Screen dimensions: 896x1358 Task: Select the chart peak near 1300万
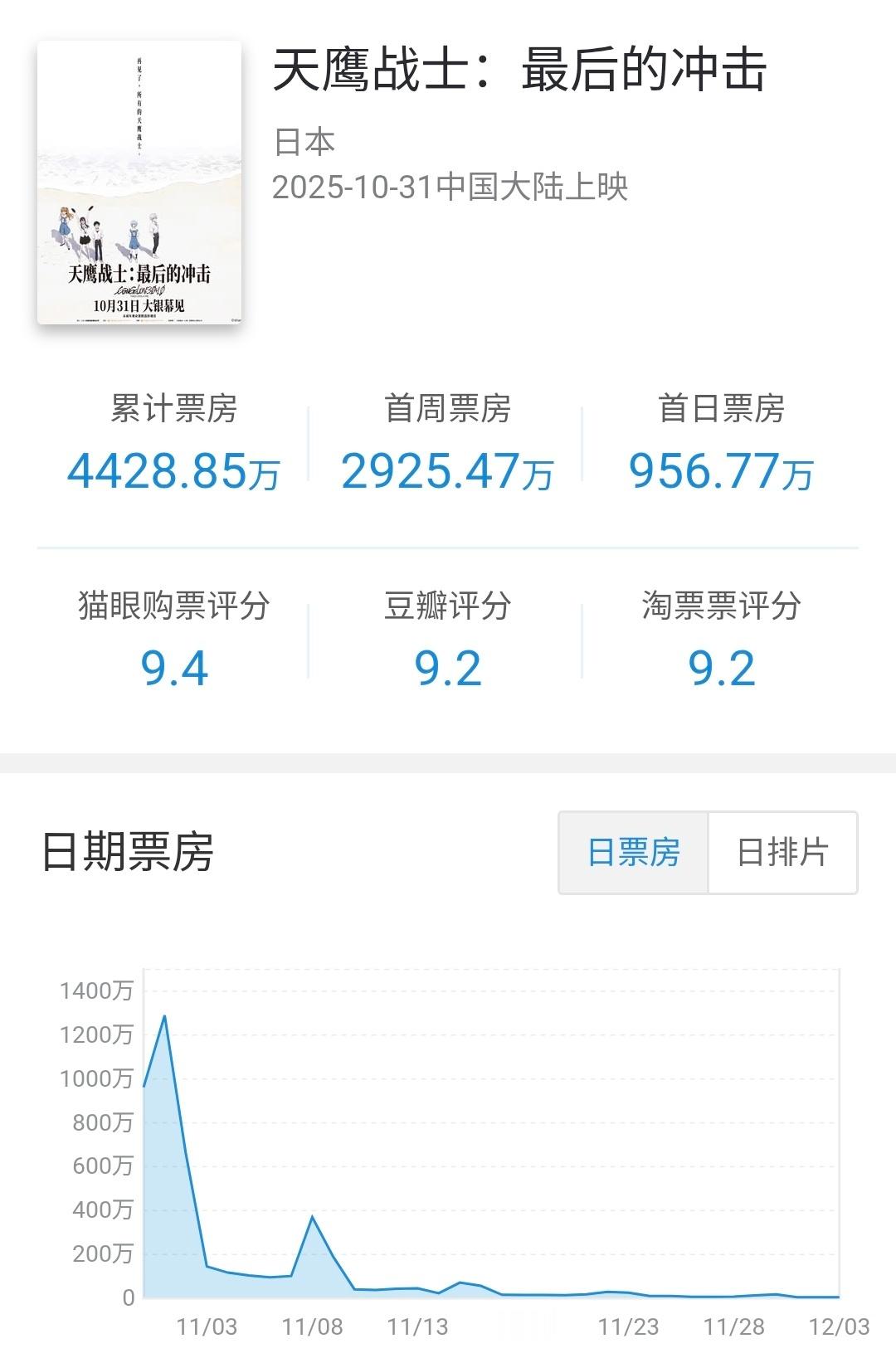click(x=165, y=1016)
